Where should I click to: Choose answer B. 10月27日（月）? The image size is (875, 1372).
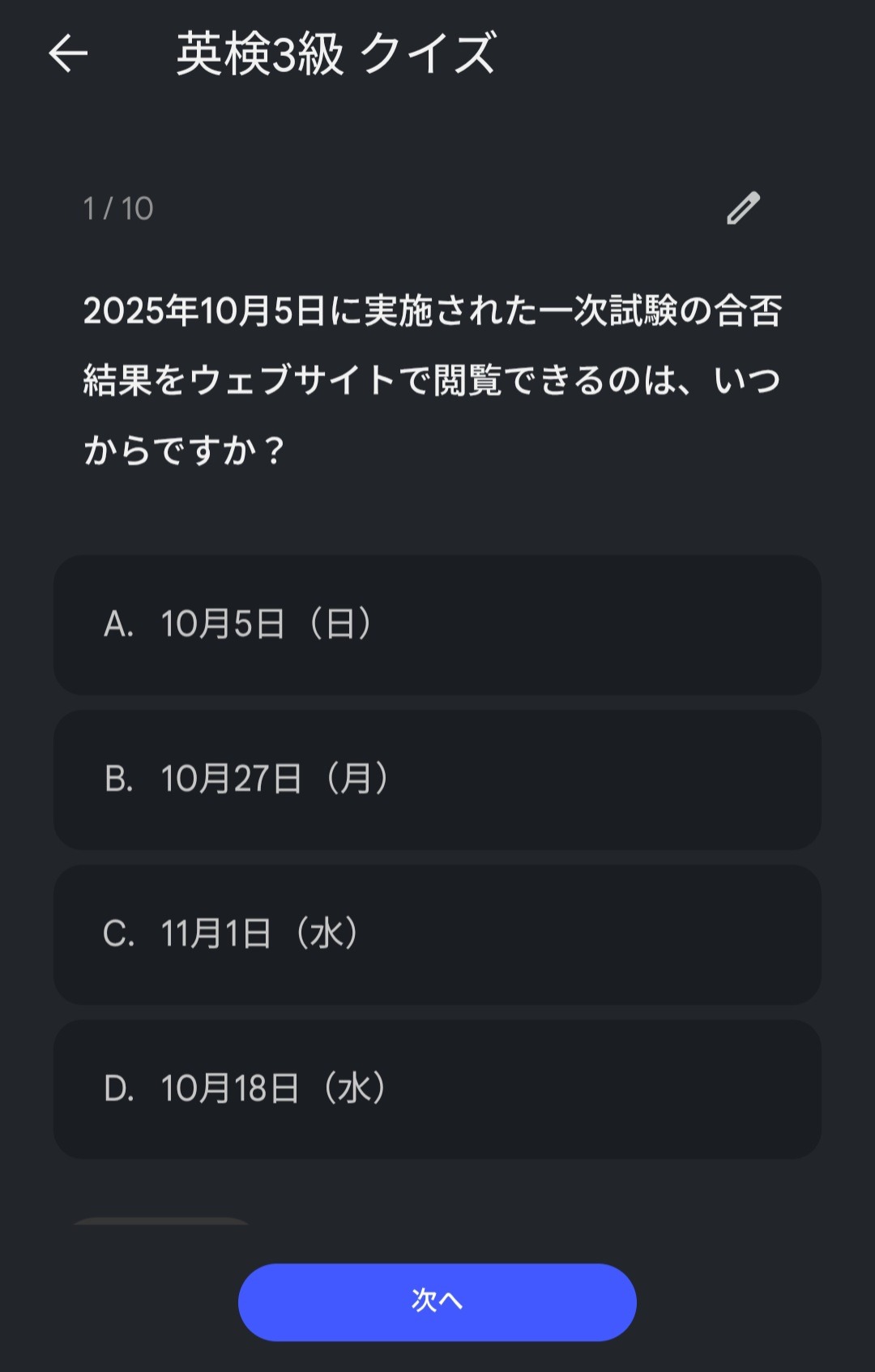coord(437,780)
